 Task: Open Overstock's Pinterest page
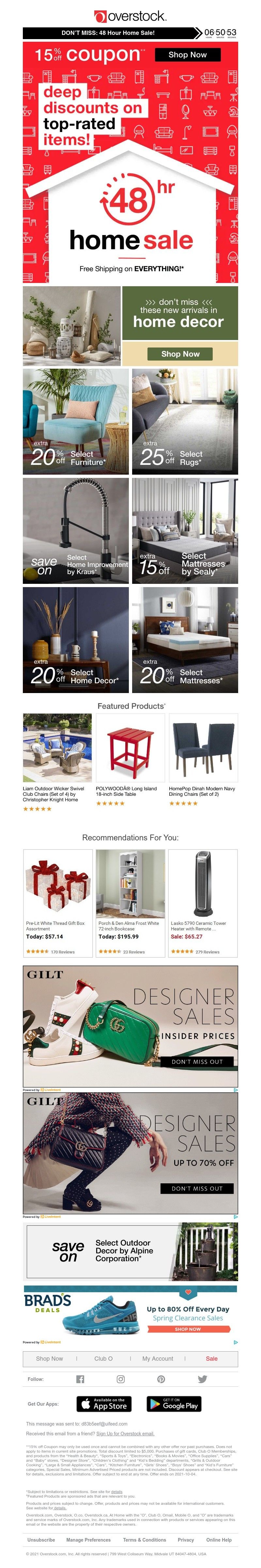click(161, 1379)
